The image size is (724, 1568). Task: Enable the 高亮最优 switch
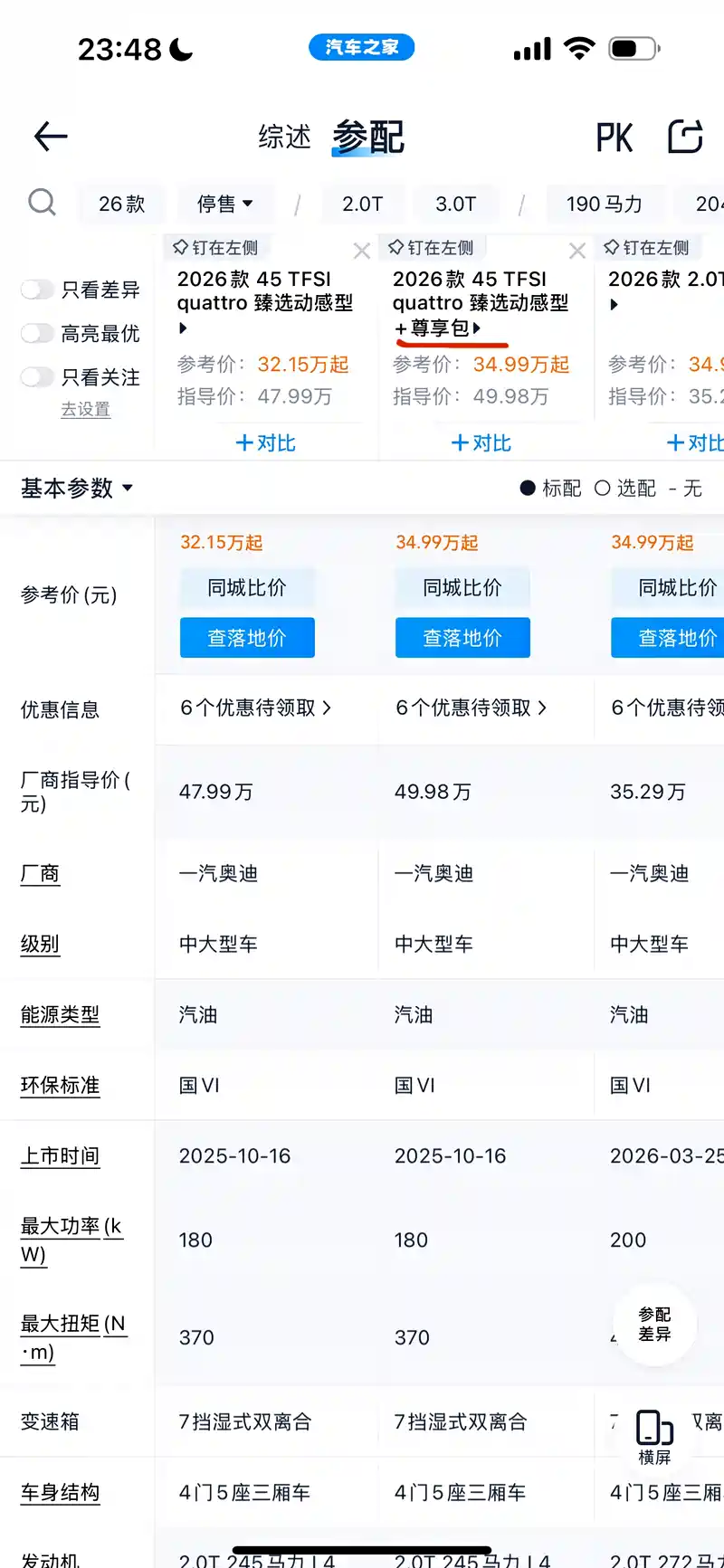pos(37,333)
